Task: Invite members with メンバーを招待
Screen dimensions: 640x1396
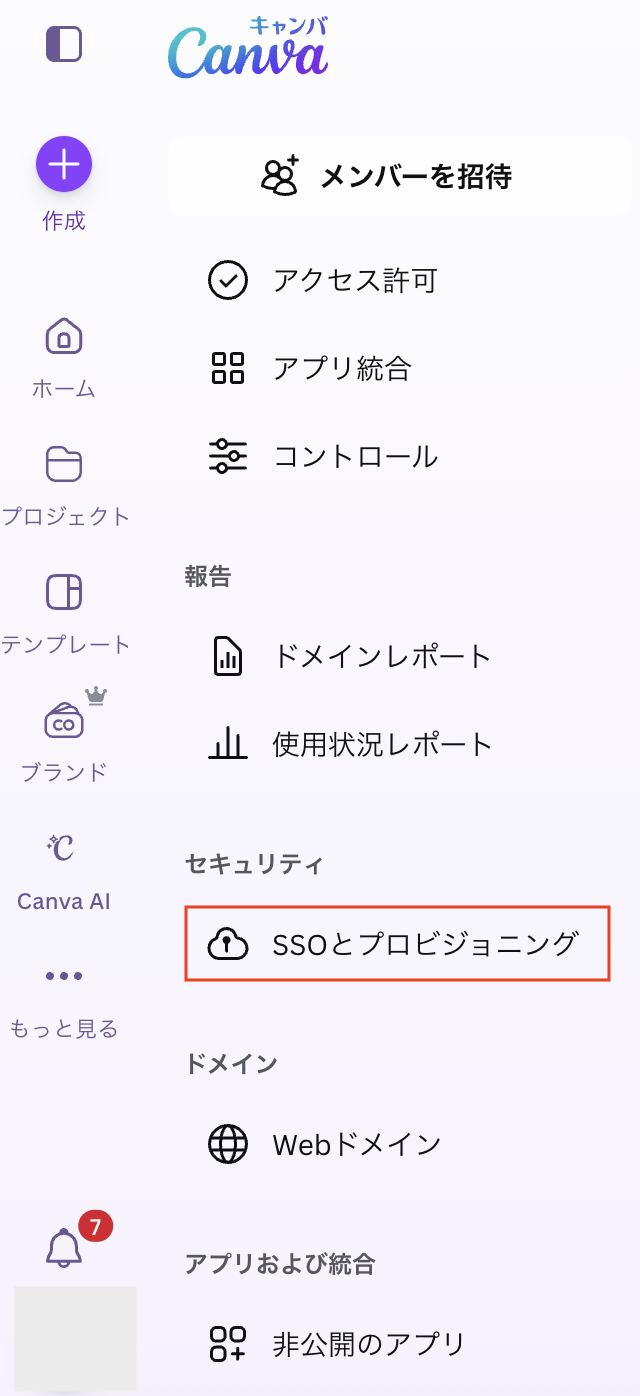Action: pos(399,177)
